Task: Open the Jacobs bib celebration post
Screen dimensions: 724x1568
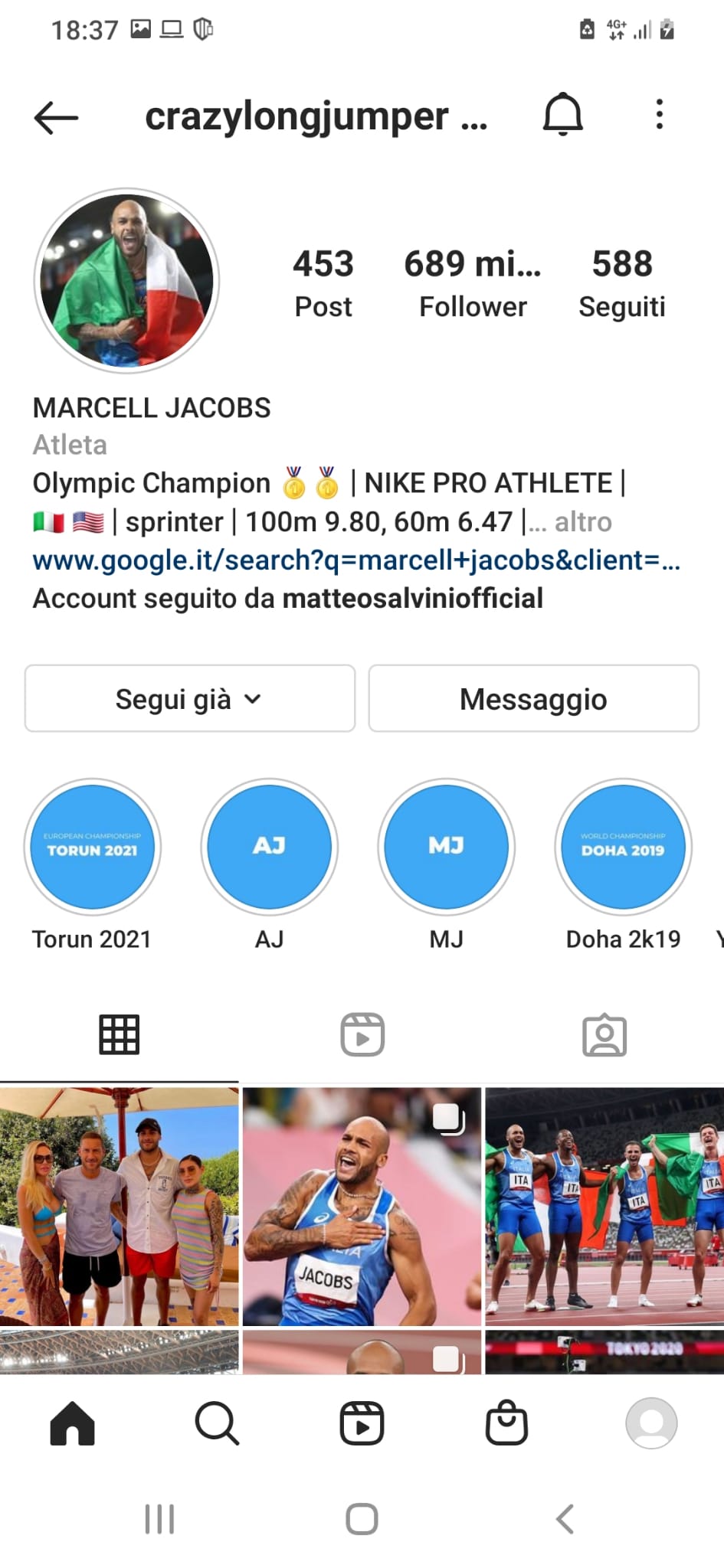Action: [362, 1206]
